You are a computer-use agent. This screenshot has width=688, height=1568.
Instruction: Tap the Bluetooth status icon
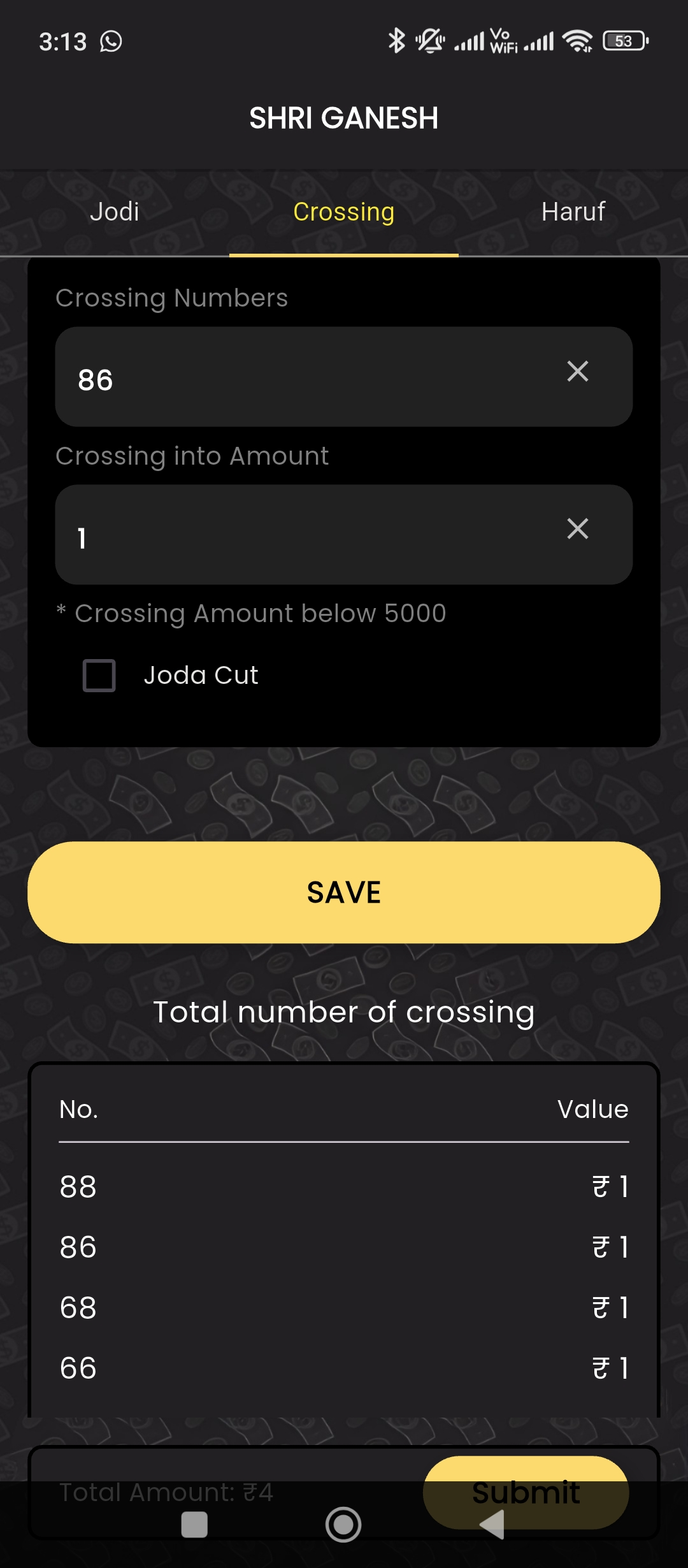click(x=396, y=40)
